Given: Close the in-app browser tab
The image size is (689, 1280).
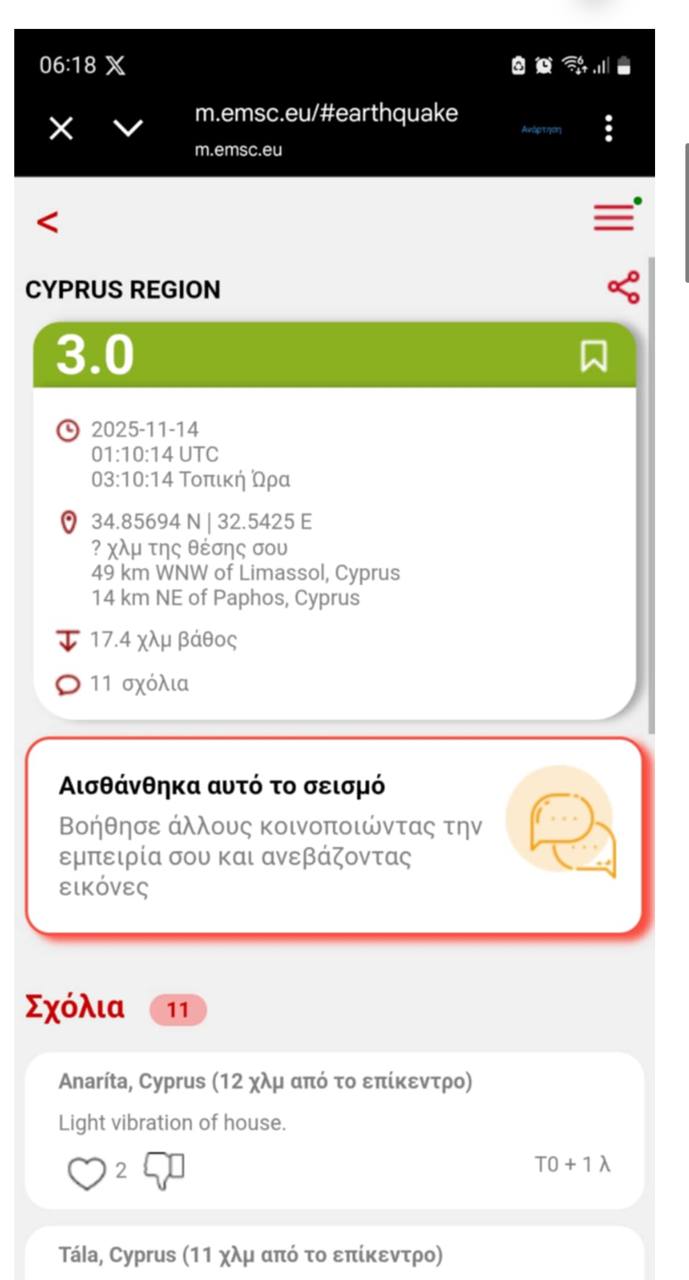Looking at the screenshot, I should click(61, 128).
